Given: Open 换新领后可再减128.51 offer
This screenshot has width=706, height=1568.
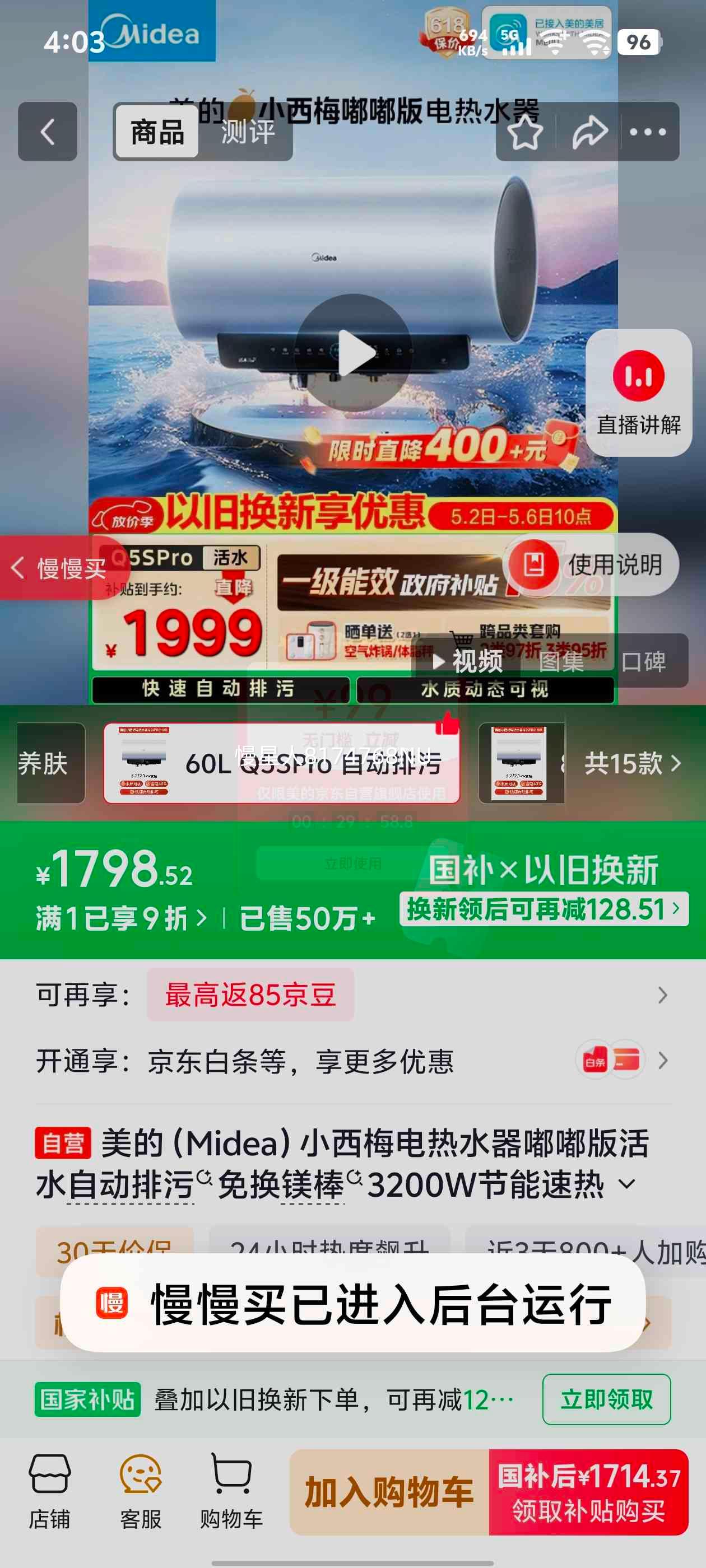Looking at the screenshot, I should click(544, 909).
